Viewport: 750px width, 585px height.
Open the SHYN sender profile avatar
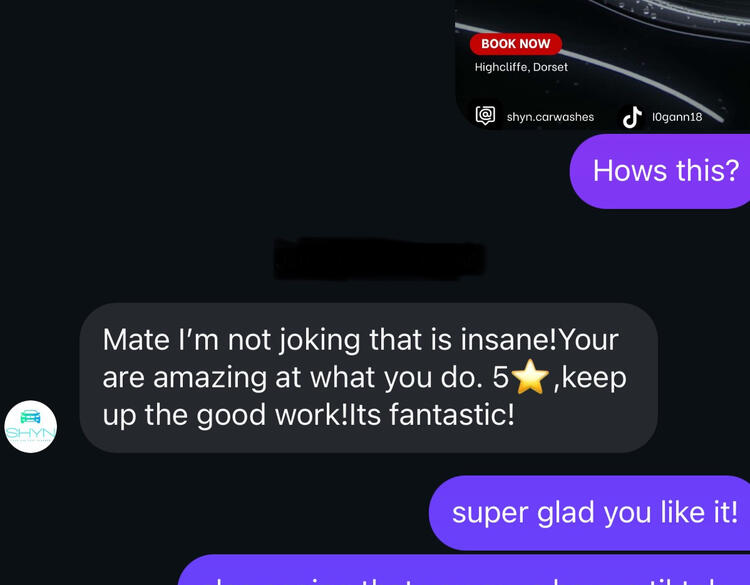(x=31, y=427)
